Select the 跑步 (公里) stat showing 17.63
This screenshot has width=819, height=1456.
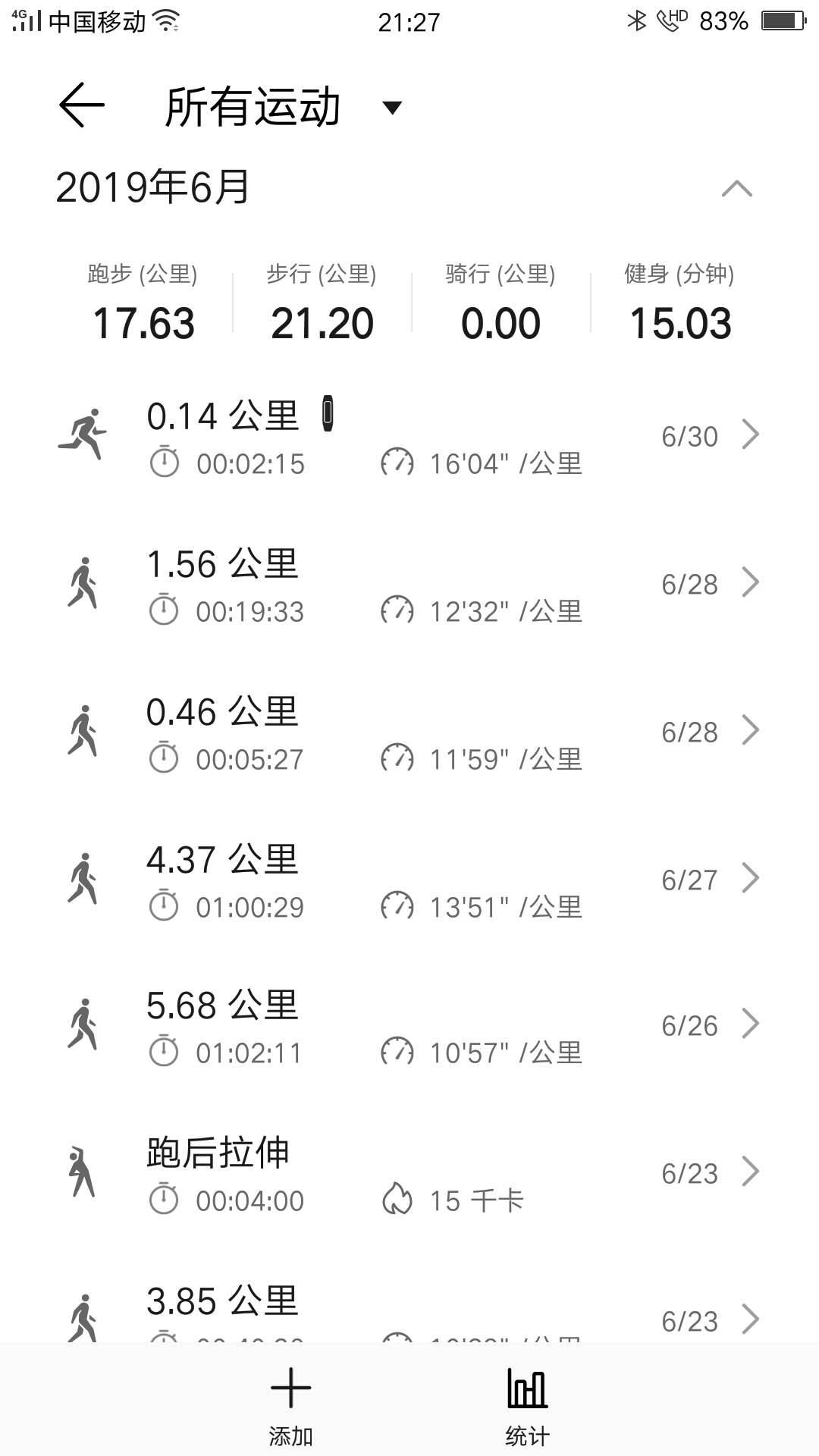pyautogui.click(x=146, y=322)
